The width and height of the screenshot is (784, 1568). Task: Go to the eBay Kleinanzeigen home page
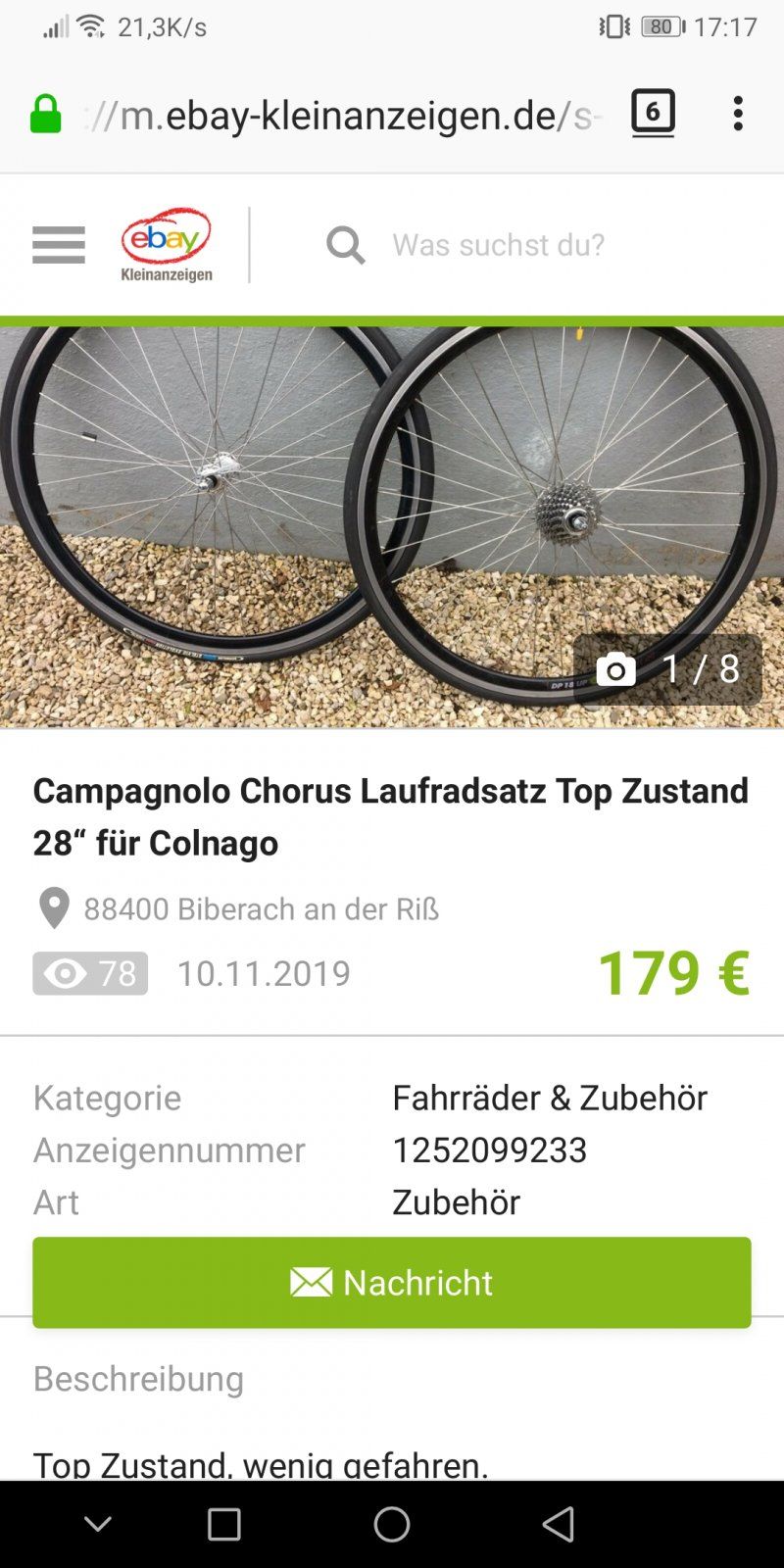point(167,245)
